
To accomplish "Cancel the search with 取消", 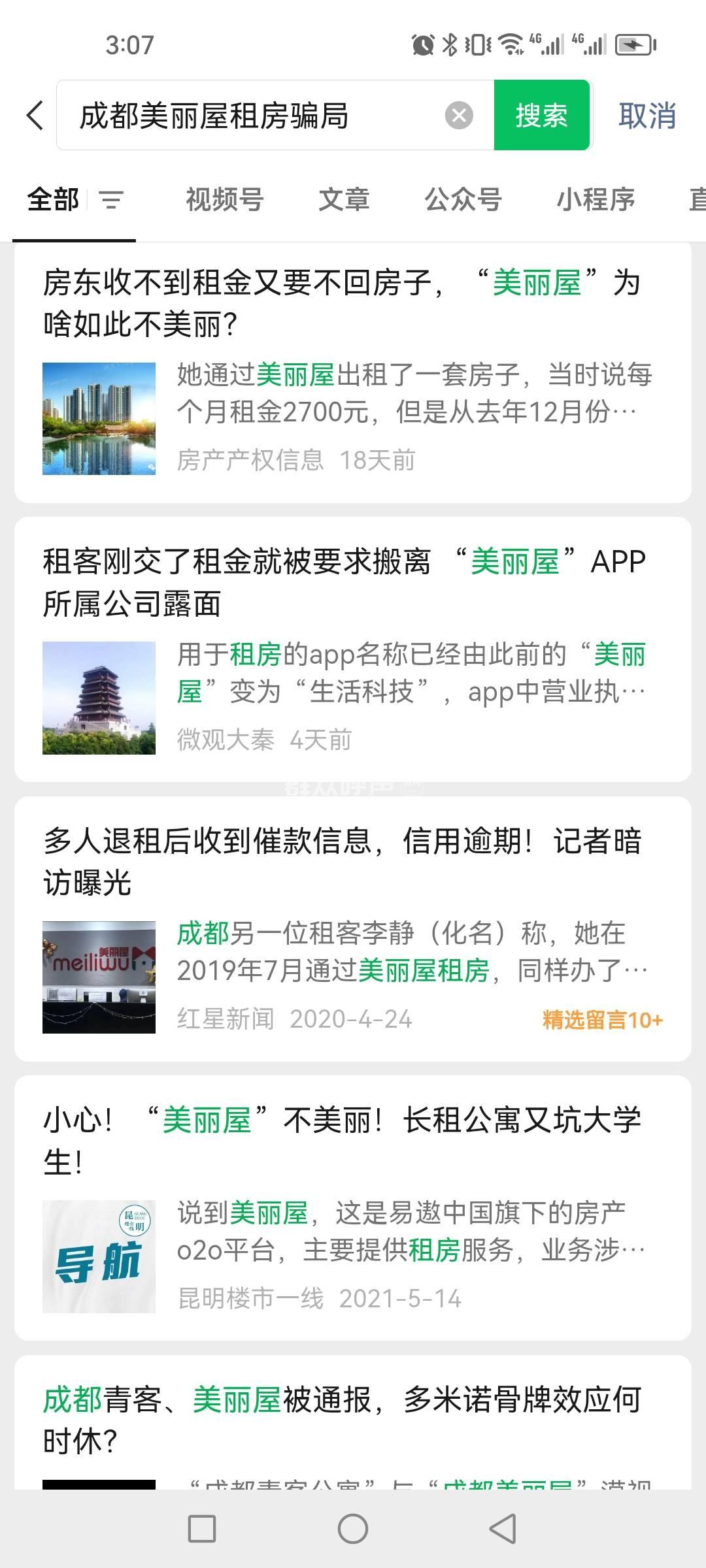I will click(x=647, y=116).
